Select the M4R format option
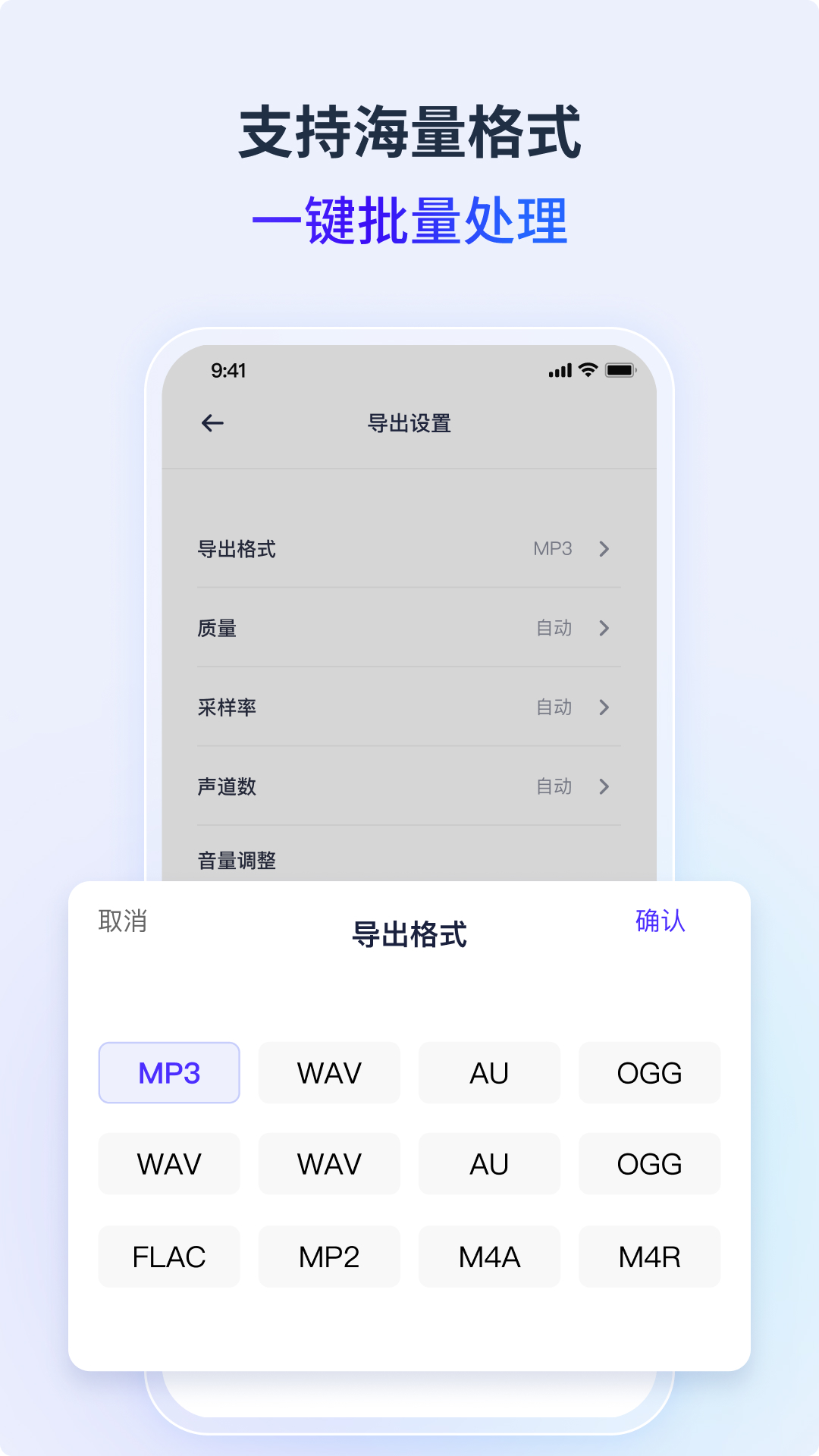Screen dimensions: 819x1456 649,1257
